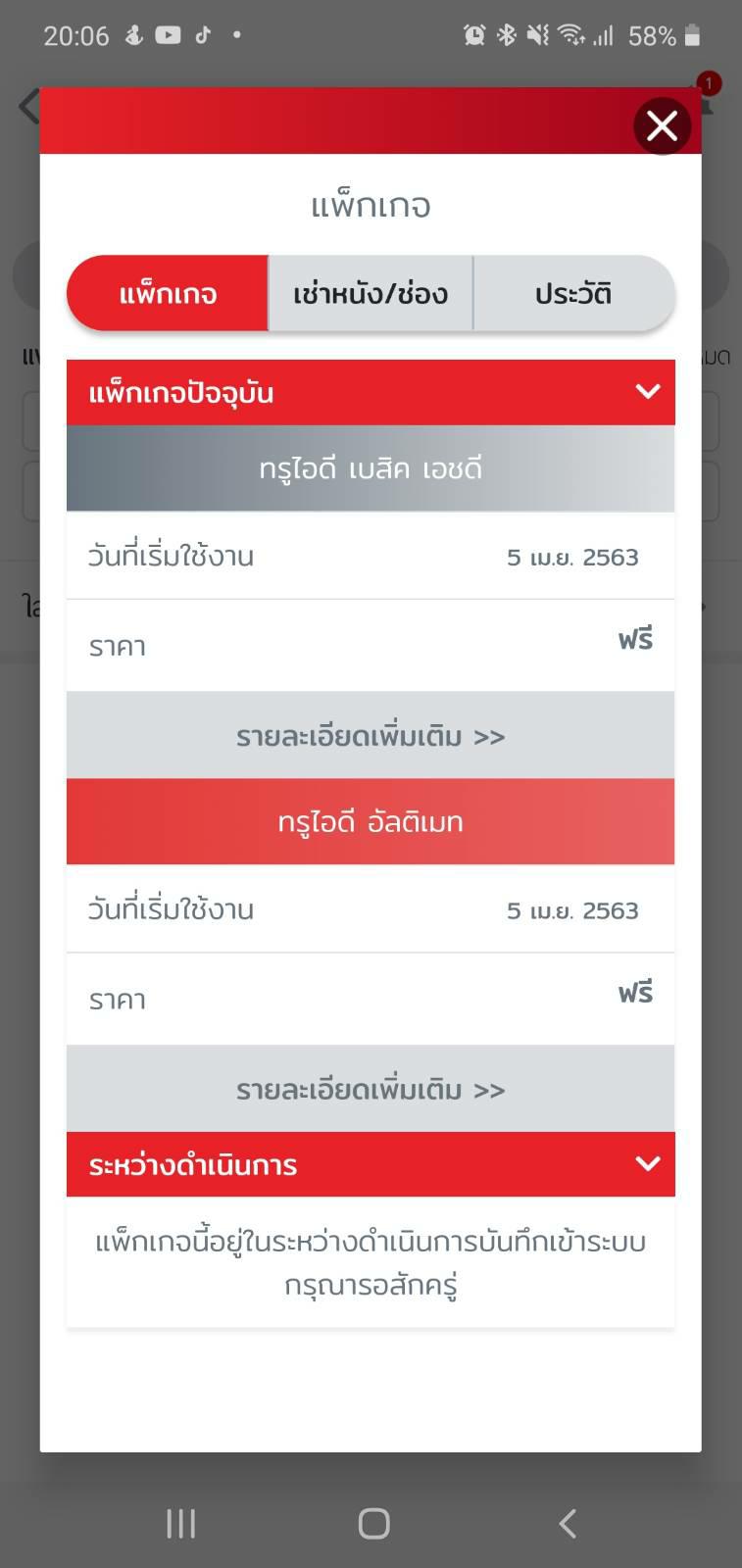Collapse the แพ็กเกจปัจจุบัน section

coord(371,392)
